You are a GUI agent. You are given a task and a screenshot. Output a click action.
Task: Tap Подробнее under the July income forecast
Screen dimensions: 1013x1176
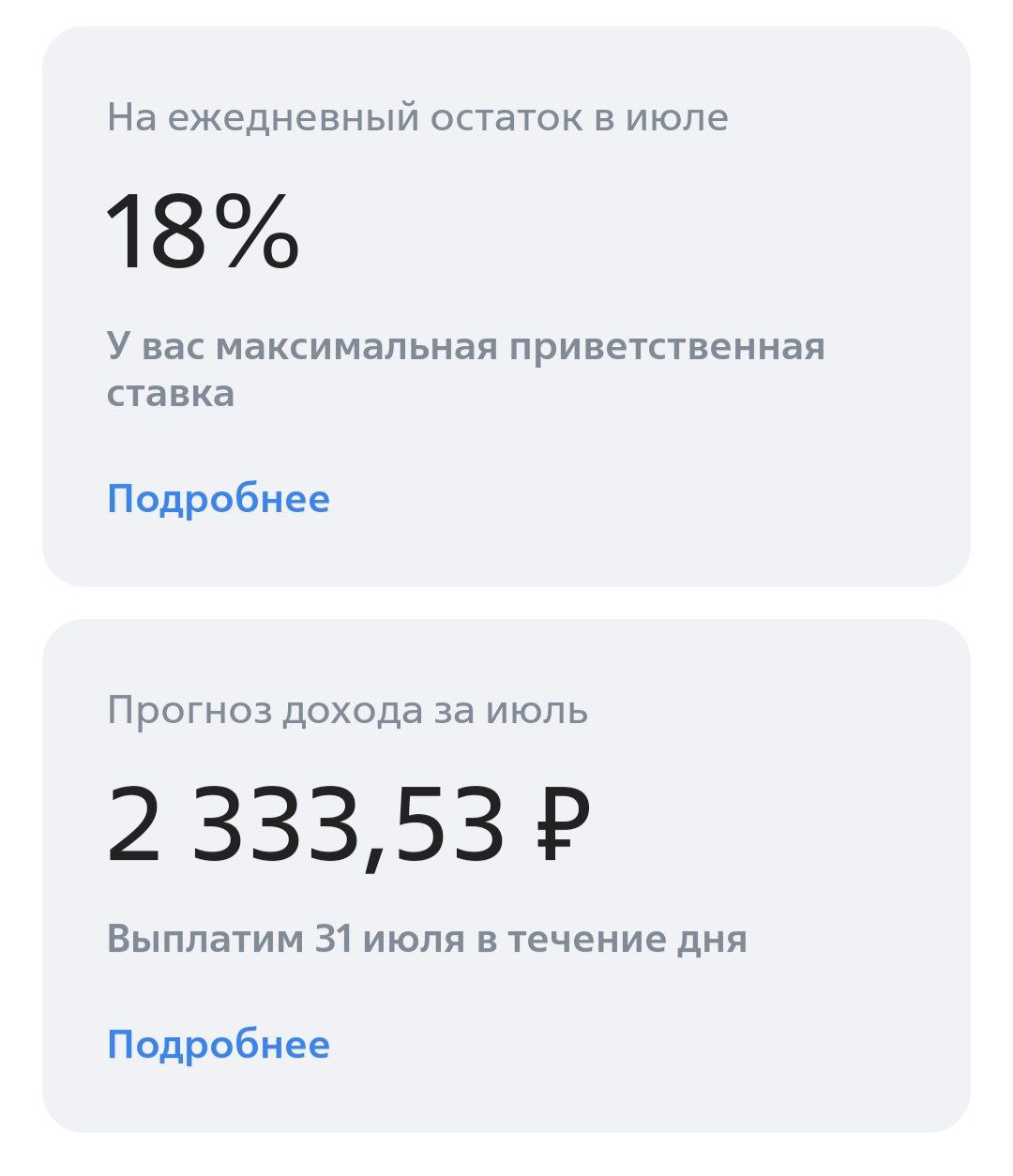[219, 1045]
